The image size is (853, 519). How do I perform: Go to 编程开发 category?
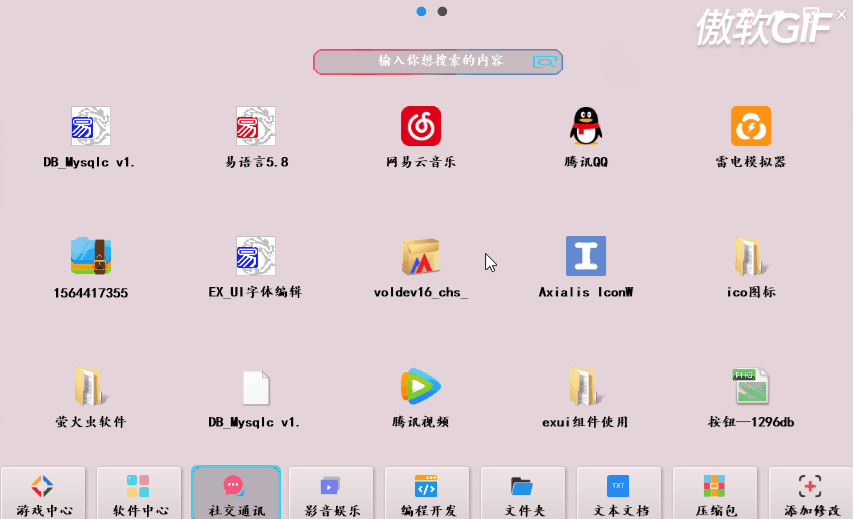tap(426, 493)
